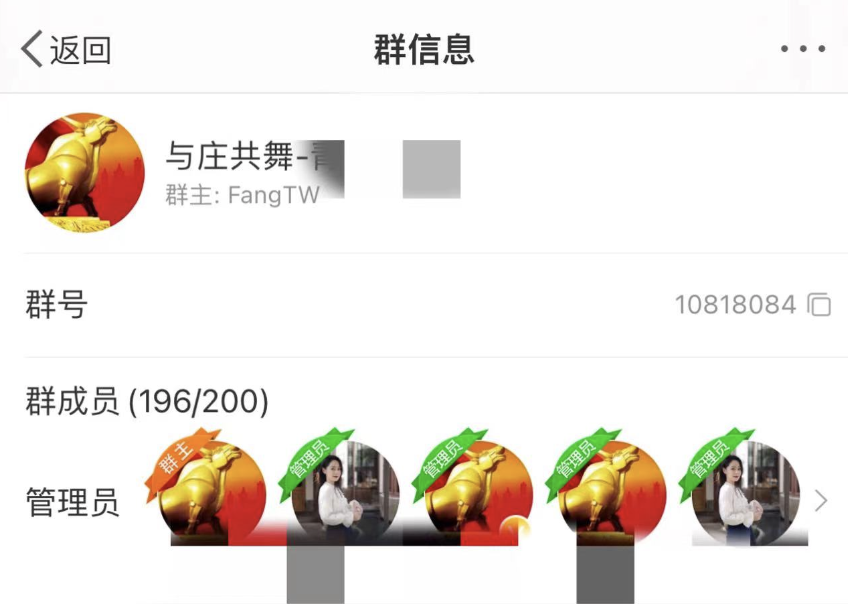
Task: Go back with the 返回 button
Action: pyautogui.click(x=66, y=49)
